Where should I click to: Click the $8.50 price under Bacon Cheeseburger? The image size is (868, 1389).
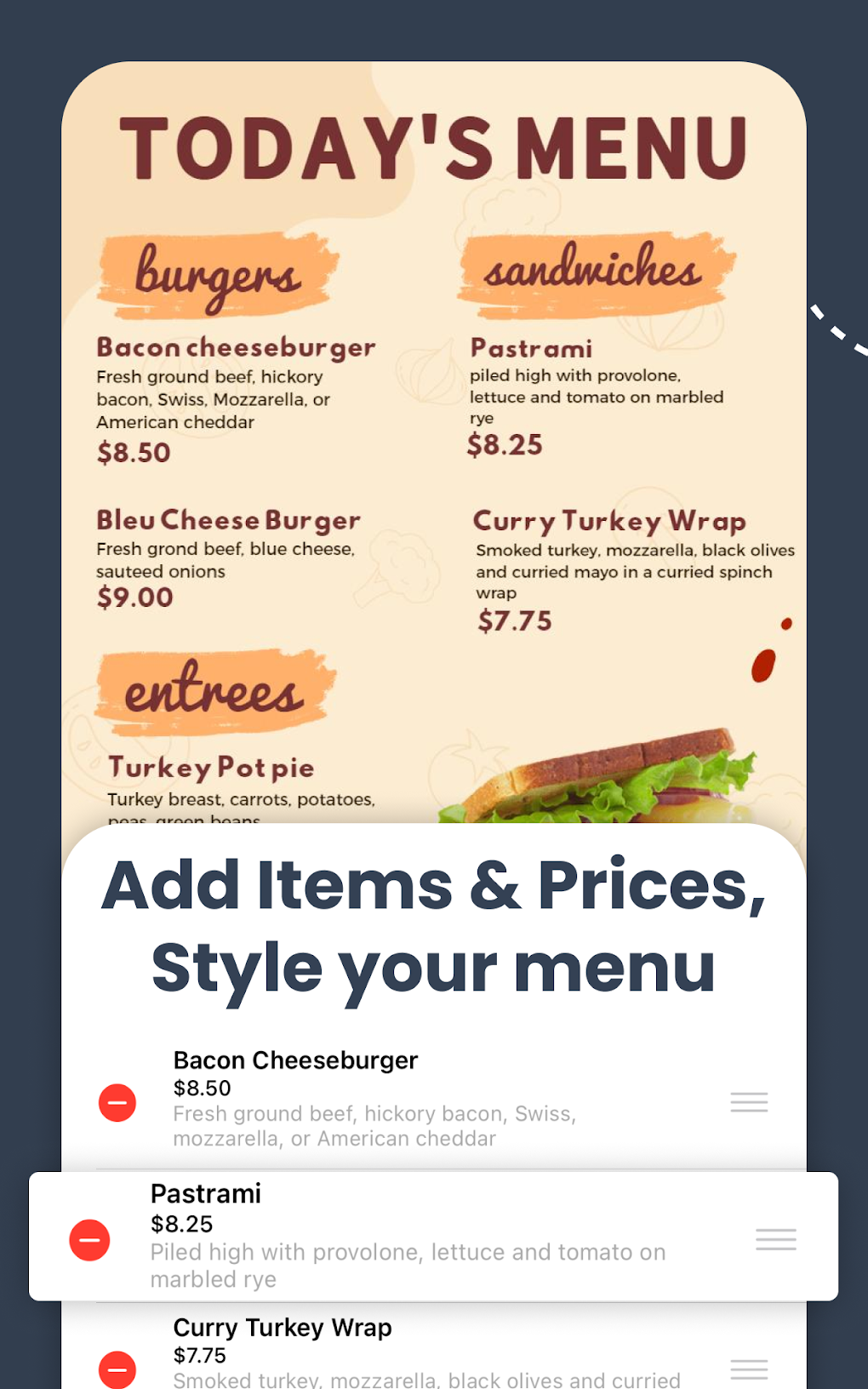[201, 1088]
